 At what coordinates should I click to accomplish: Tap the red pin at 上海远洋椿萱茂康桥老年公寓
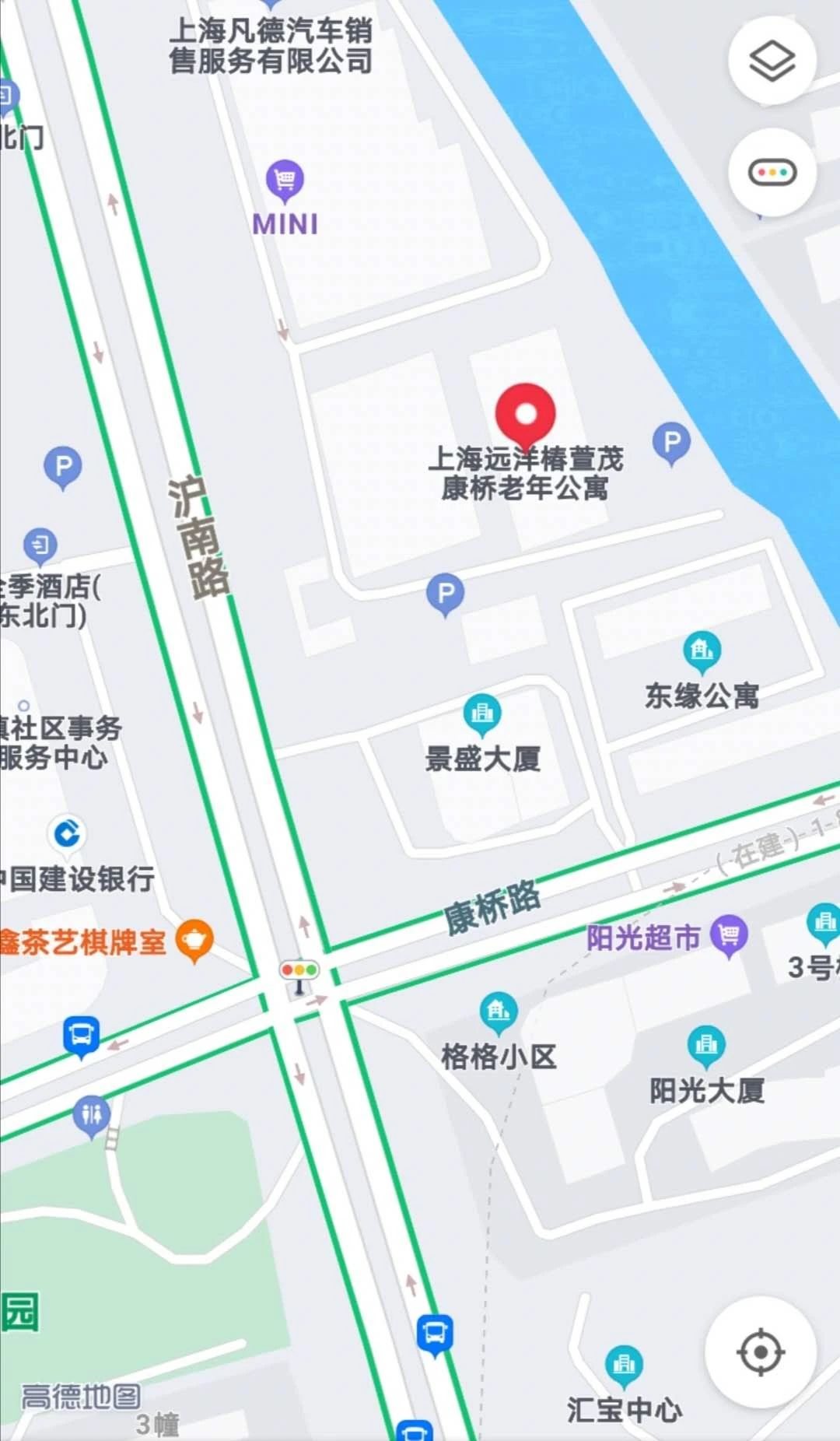coord(526,412)
